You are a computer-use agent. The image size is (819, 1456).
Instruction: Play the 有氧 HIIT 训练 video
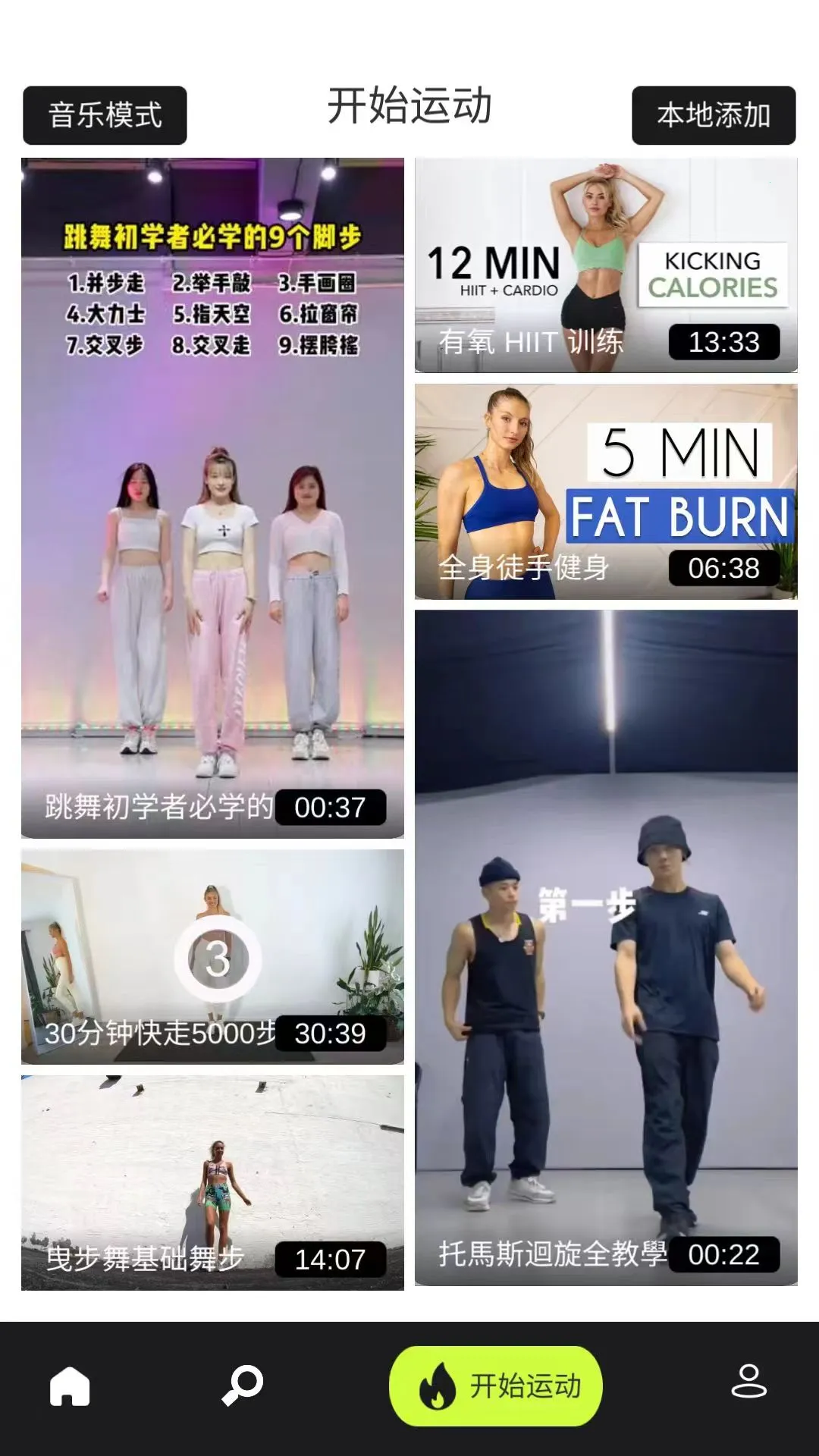pos(606,265)
